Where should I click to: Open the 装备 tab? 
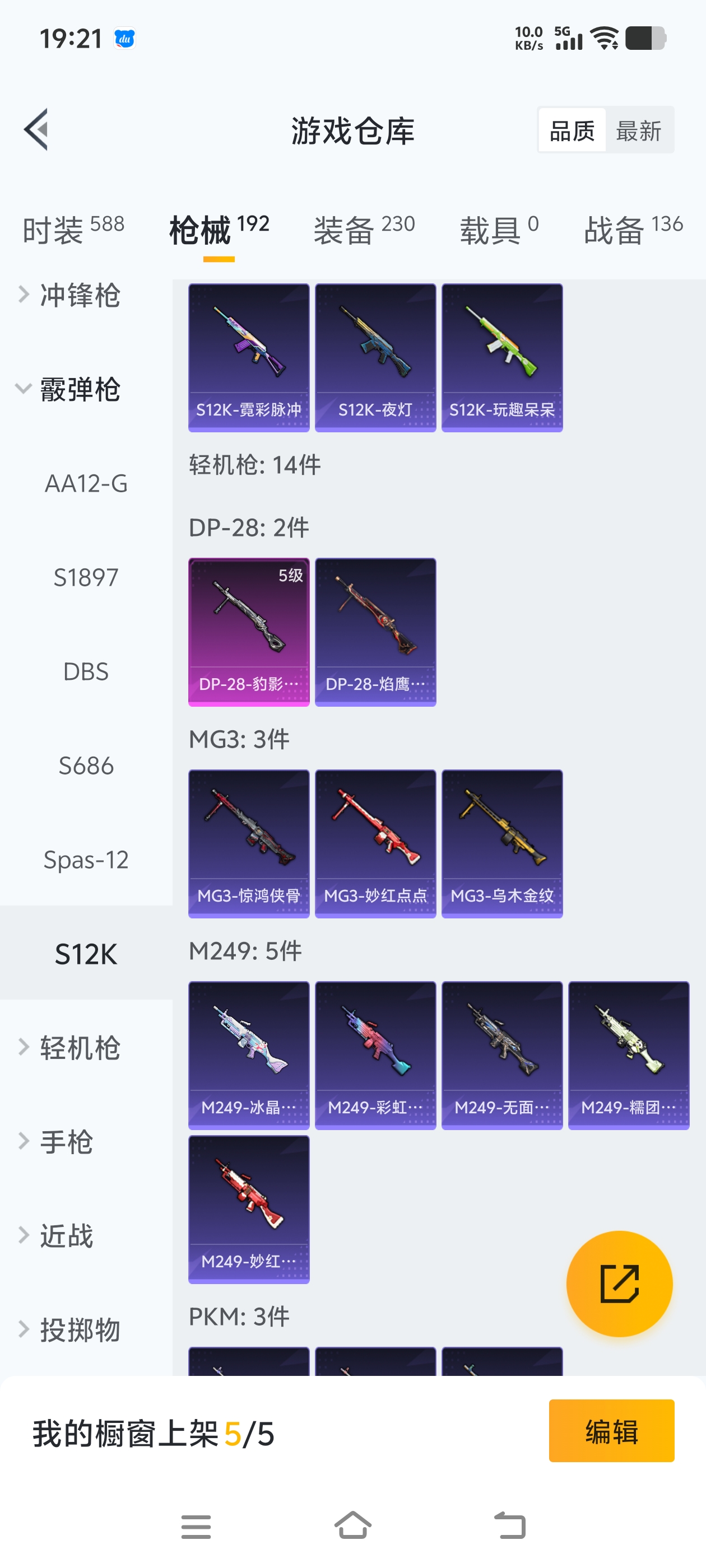click(364, 230)
